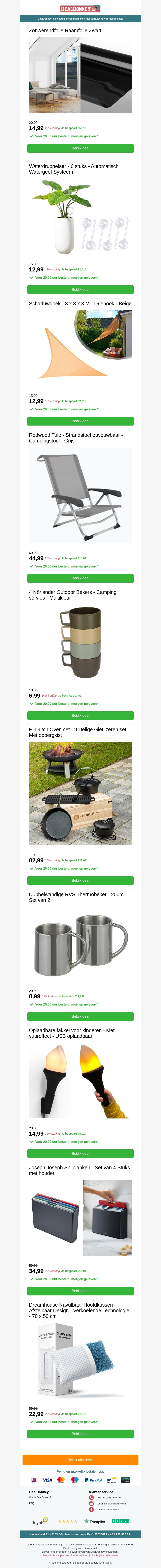The width and height of the screenshot is (161, 1568).
Task: Tap Bekijk deal for Dreamhouse Hoofdkussen
Action: 80,1434
